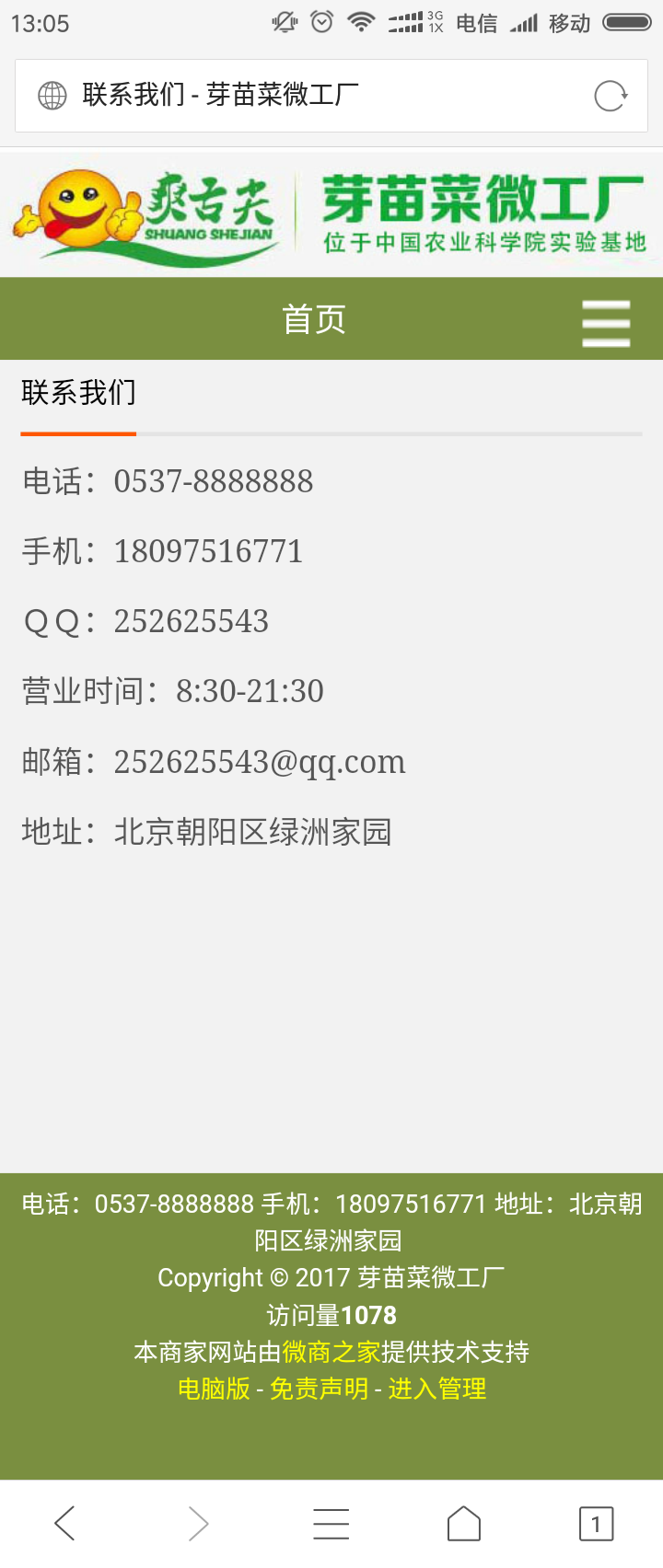663x1568 pixels.
Task: Go back with the browser back arrow
Action: coord(64,1524)
